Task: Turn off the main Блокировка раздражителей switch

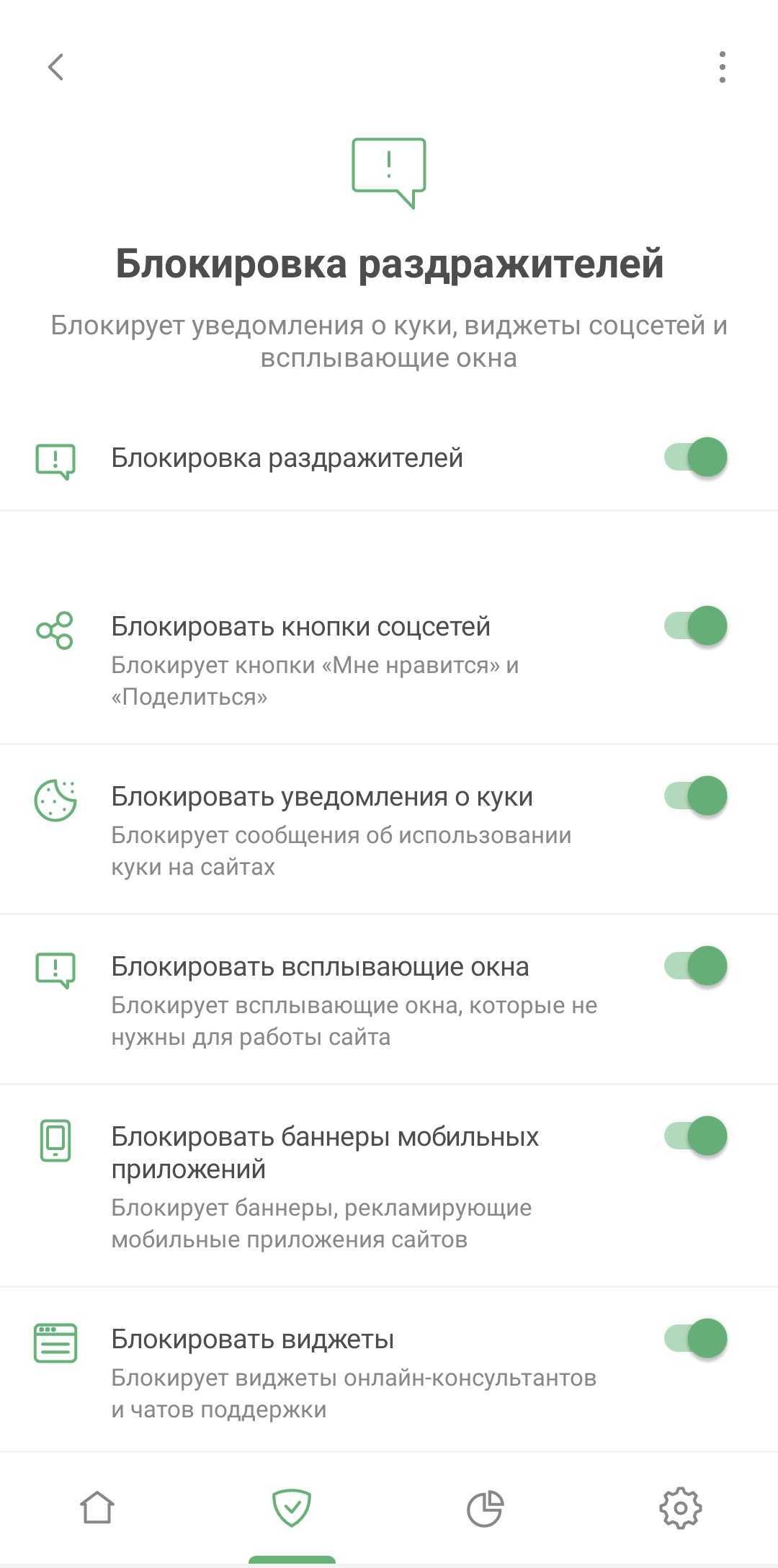Action: coord(696,458)
